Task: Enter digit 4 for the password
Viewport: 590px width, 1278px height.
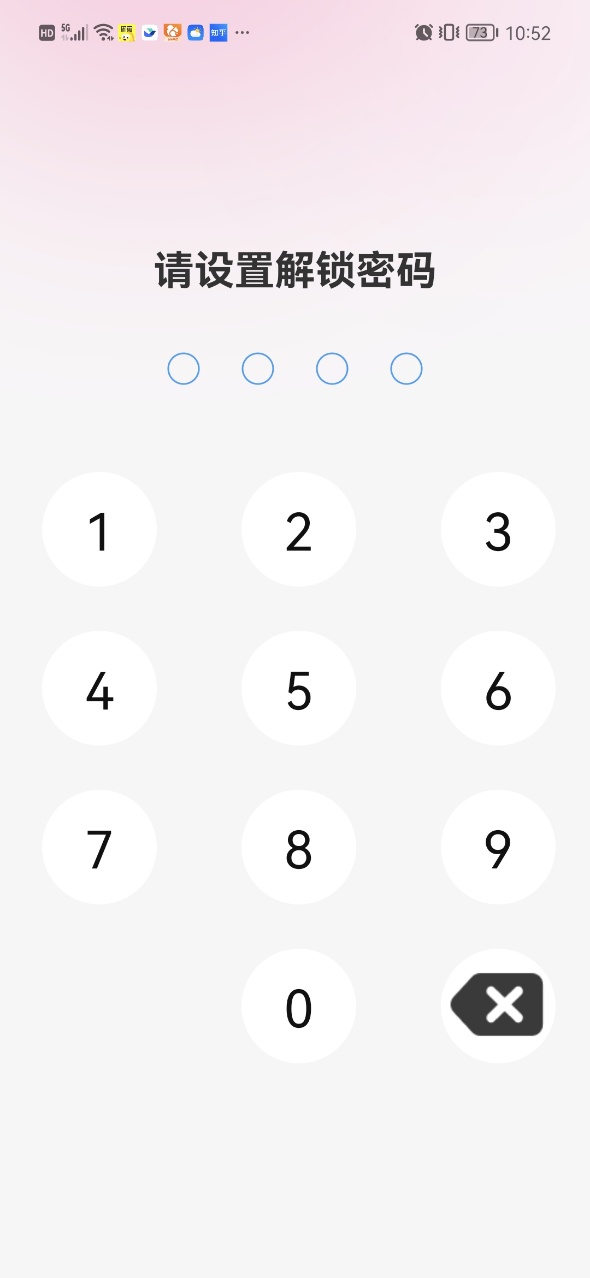Action: pyautogui.click(x=99, y=689)
